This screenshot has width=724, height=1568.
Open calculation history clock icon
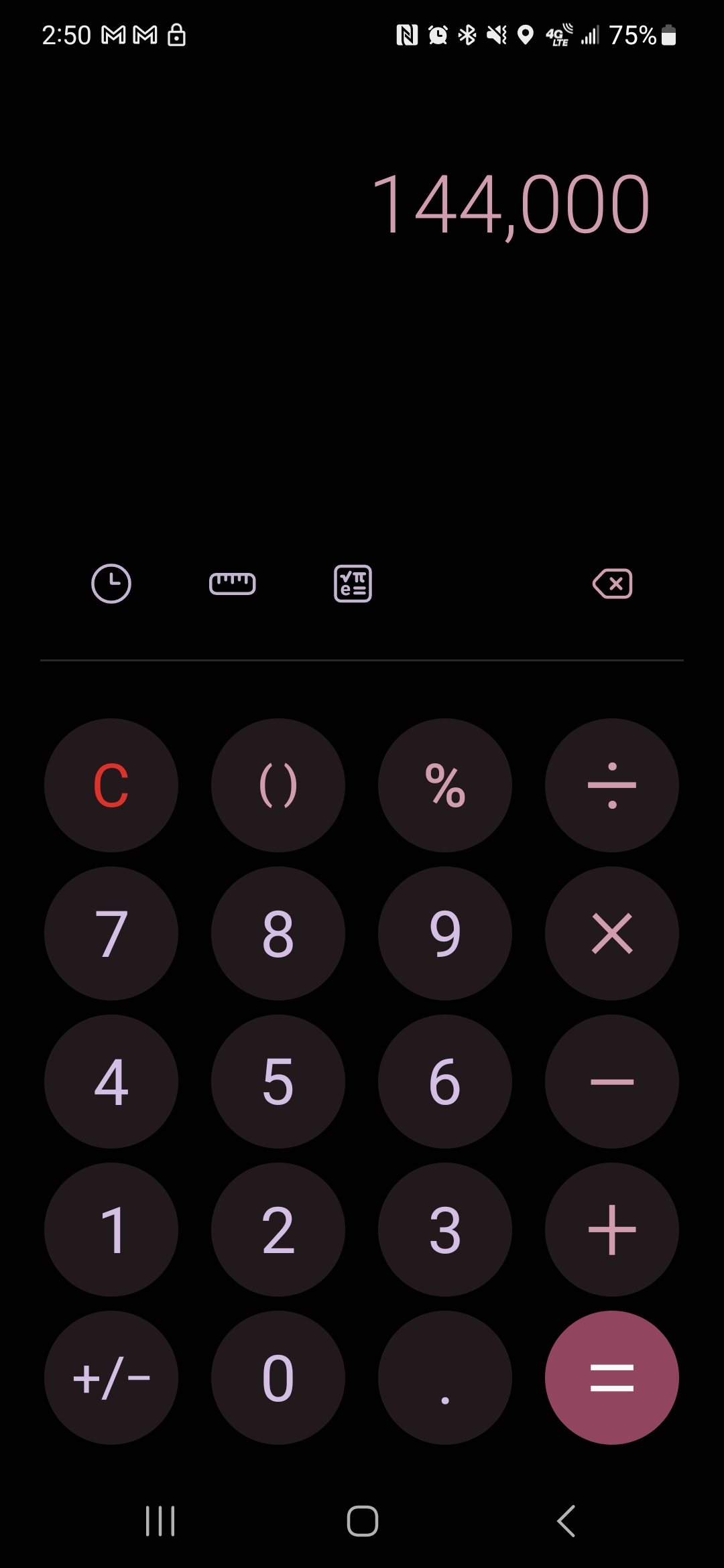[x=111, y=584]
